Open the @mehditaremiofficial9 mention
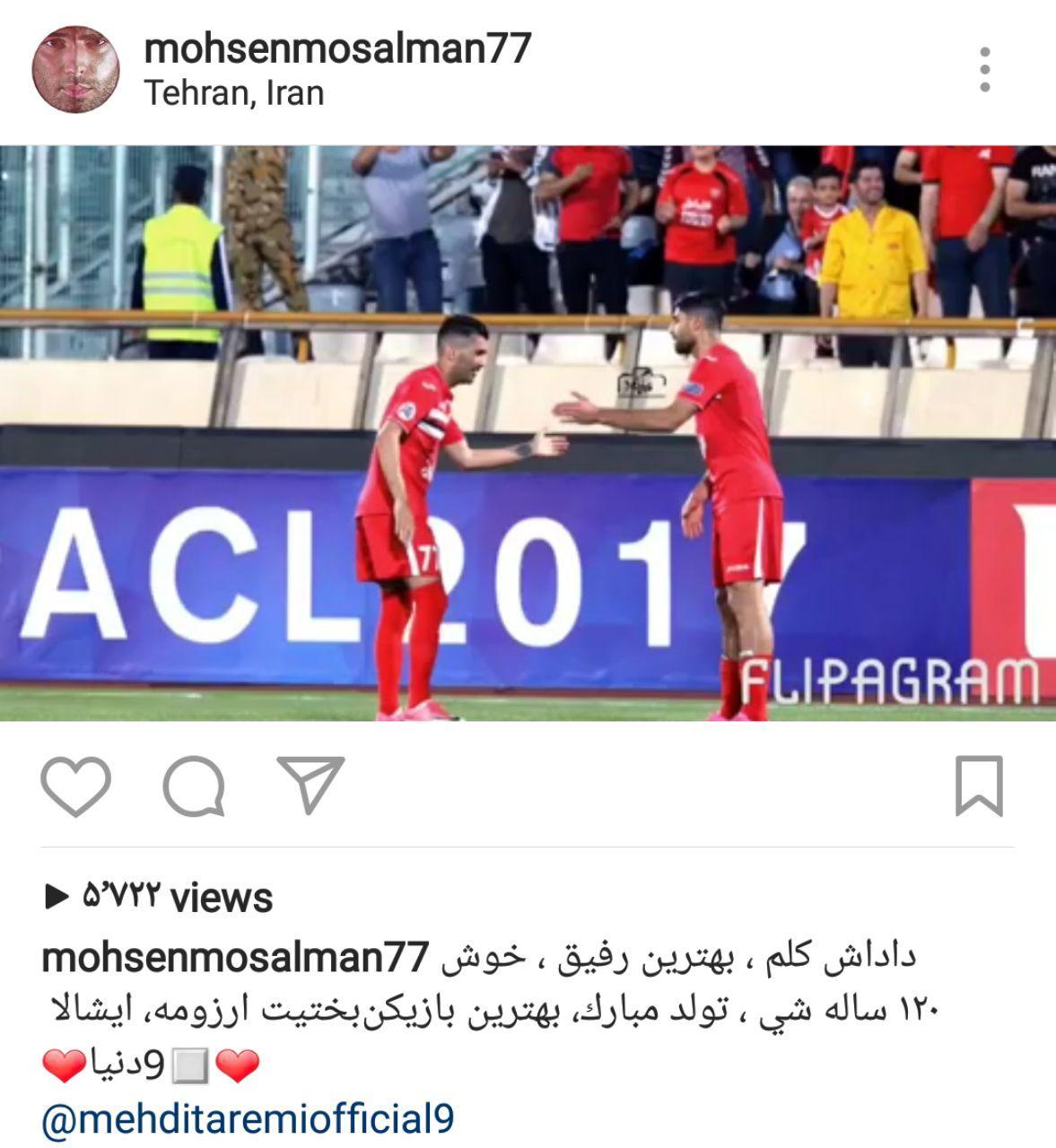 pos(249,1119)
